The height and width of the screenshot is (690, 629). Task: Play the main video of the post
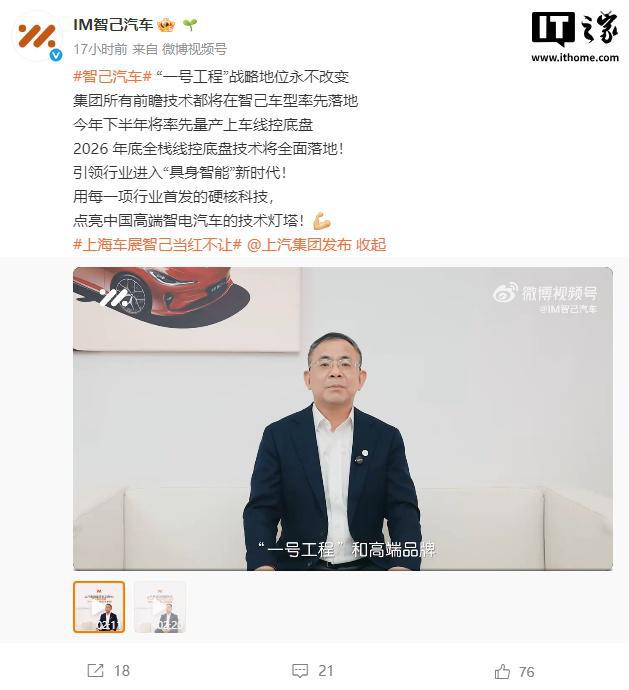point(342,418)
